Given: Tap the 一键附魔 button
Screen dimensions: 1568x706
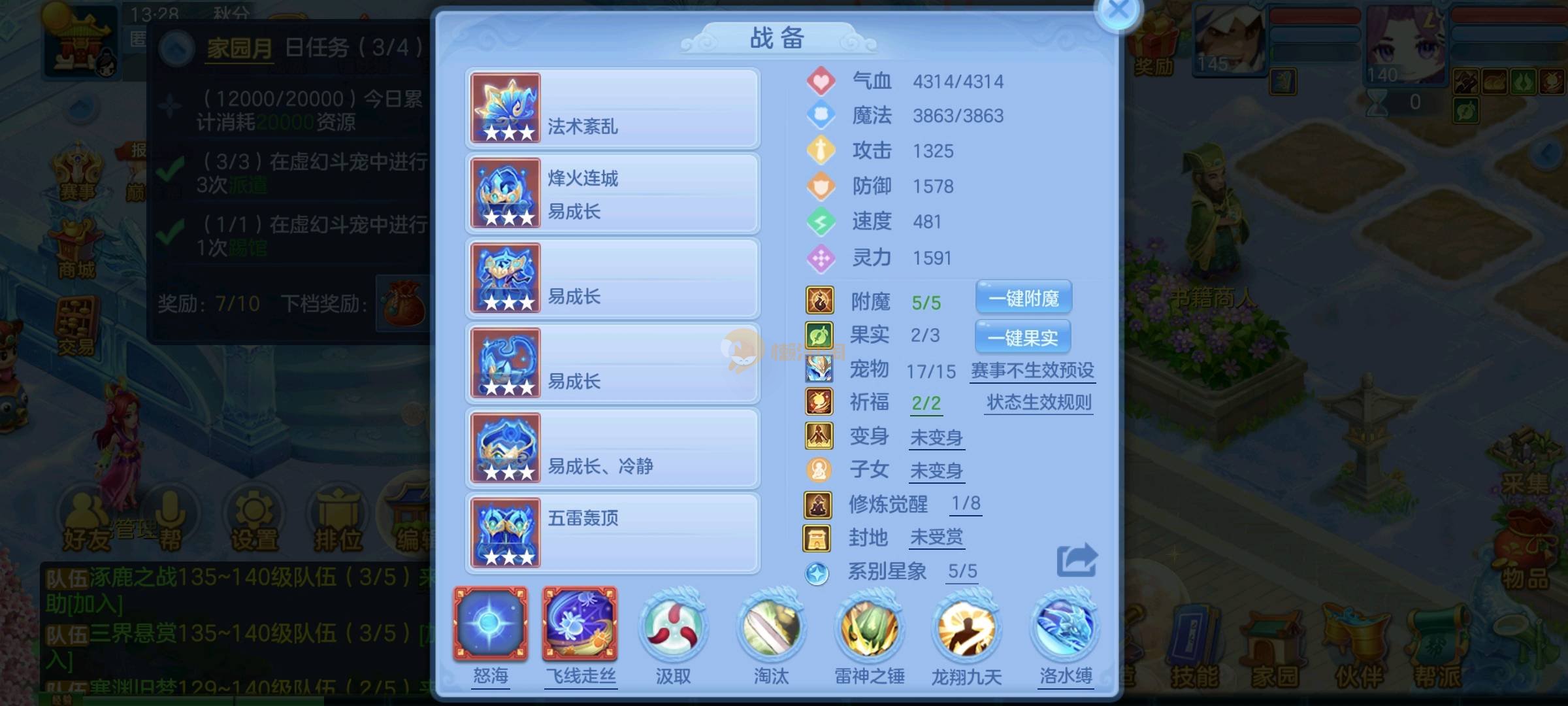Looking at the screenshot, I should pyautogui.click(x=1023, y=299).
